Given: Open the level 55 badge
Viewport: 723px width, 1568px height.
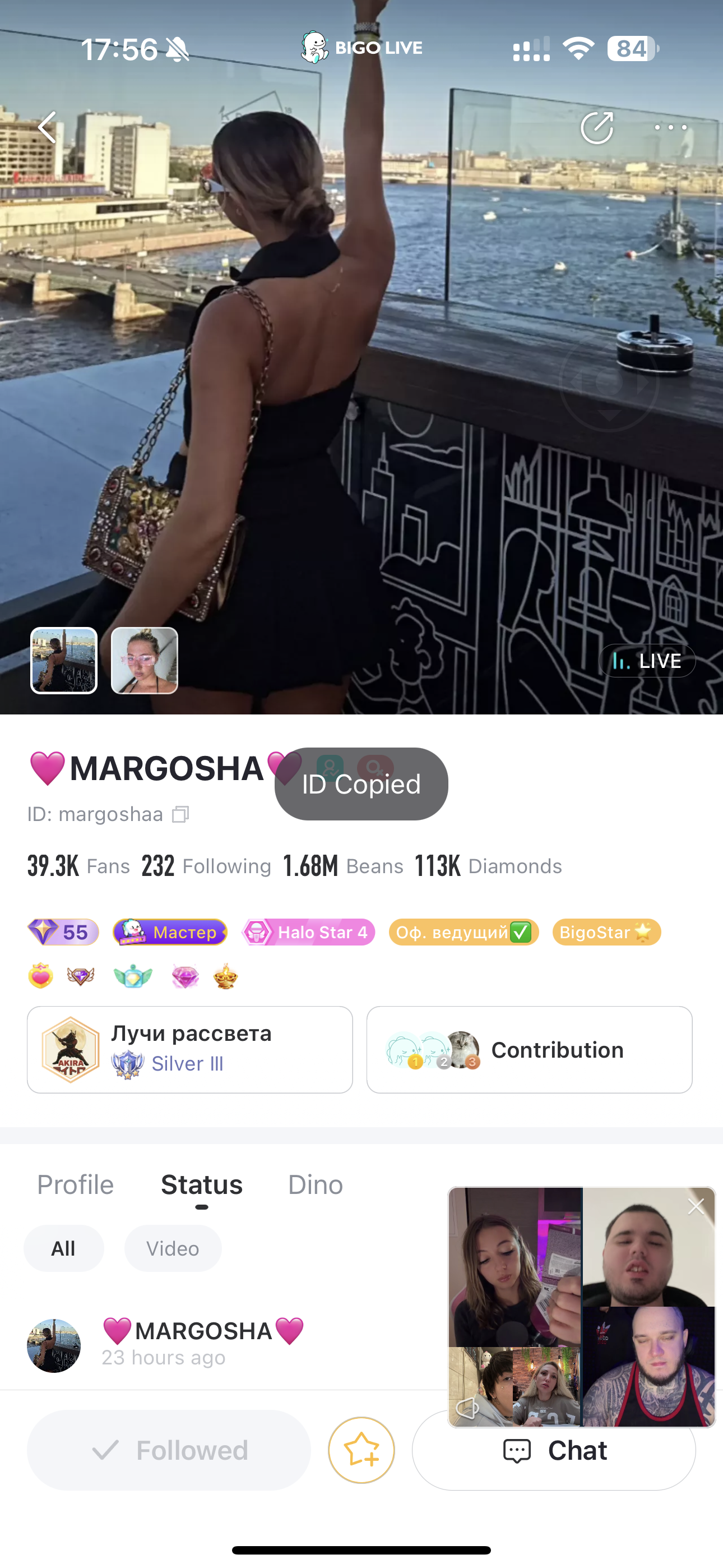Looking at the screenshot, I should pyautogui.click(x=63, y=932).
